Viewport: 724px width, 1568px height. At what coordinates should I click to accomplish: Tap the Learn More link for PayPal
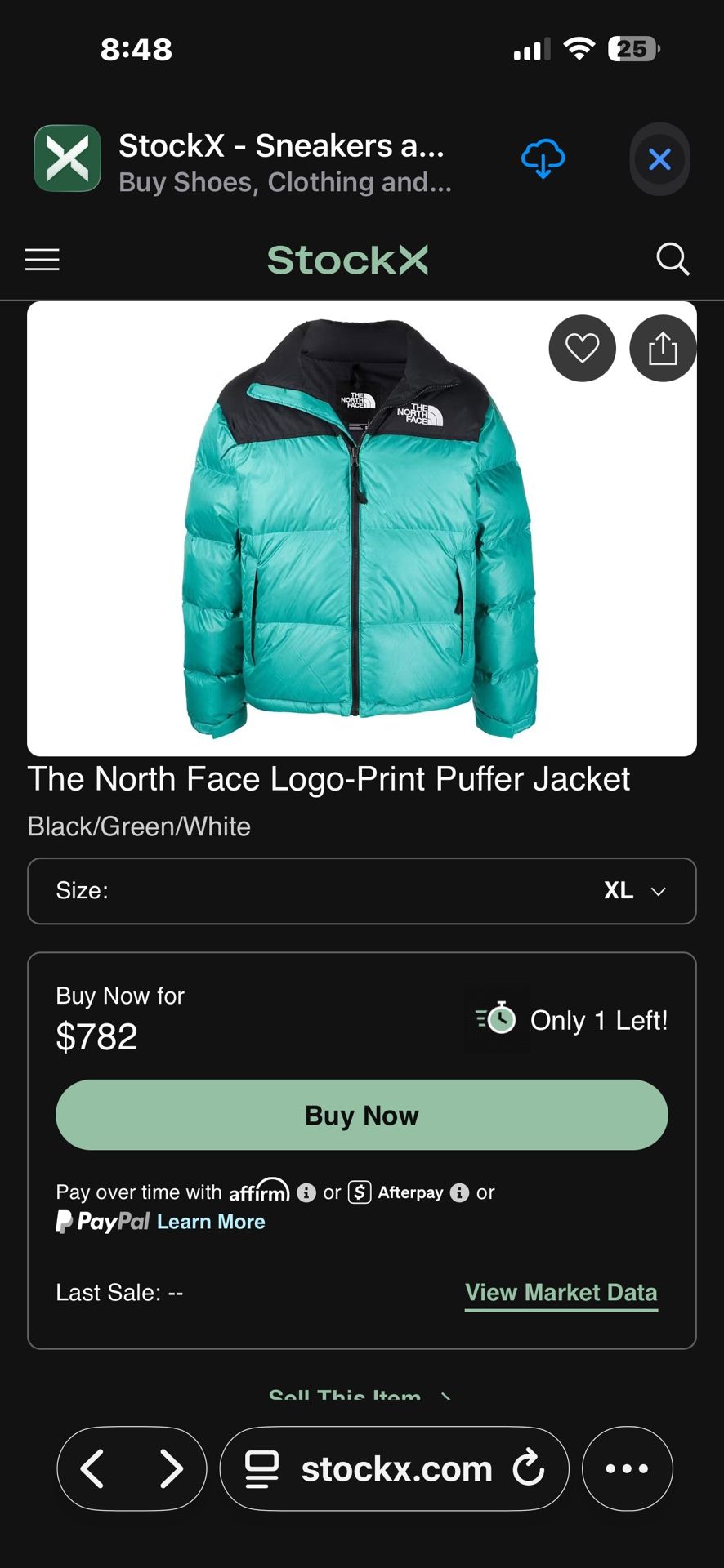tap(210, 1222)
